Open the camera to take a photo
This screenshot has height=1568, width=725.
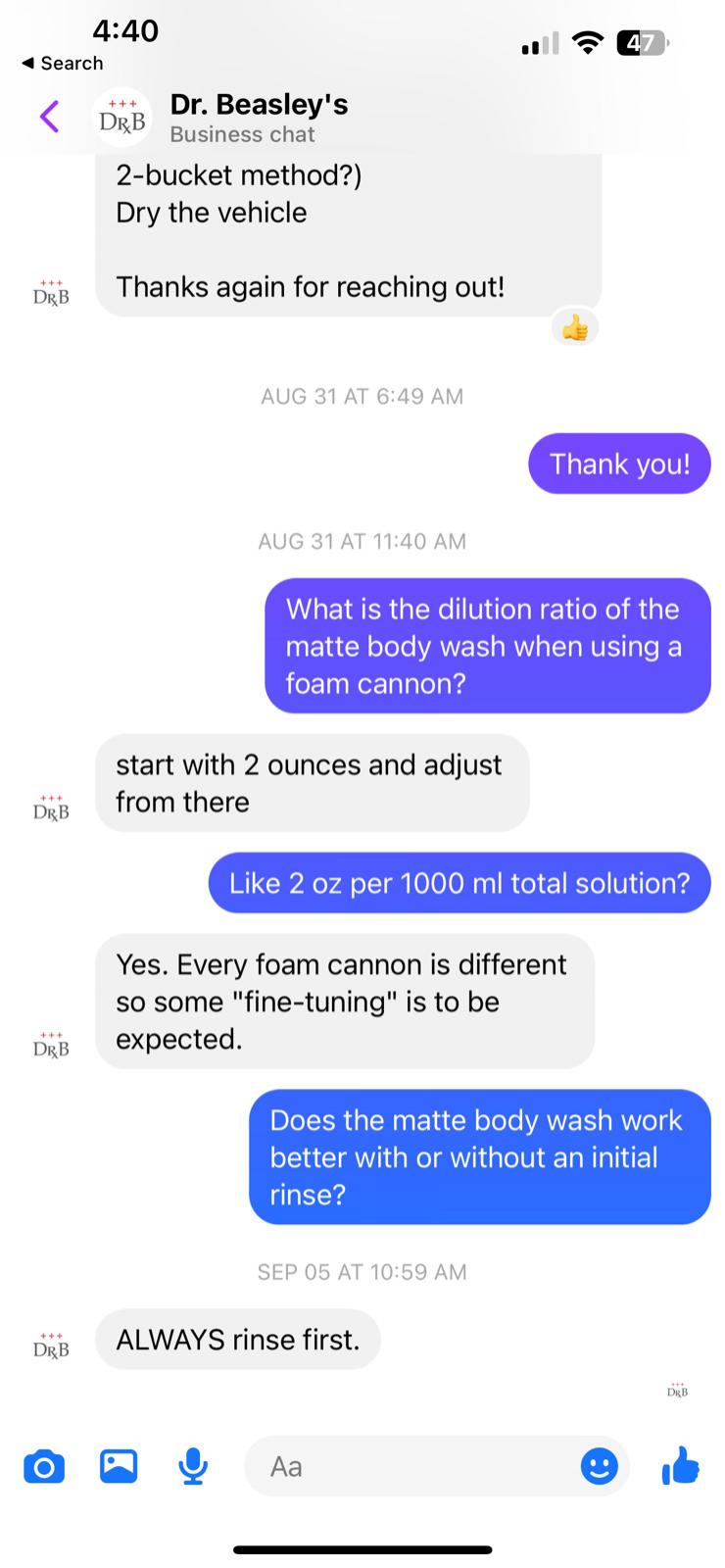44,1466
